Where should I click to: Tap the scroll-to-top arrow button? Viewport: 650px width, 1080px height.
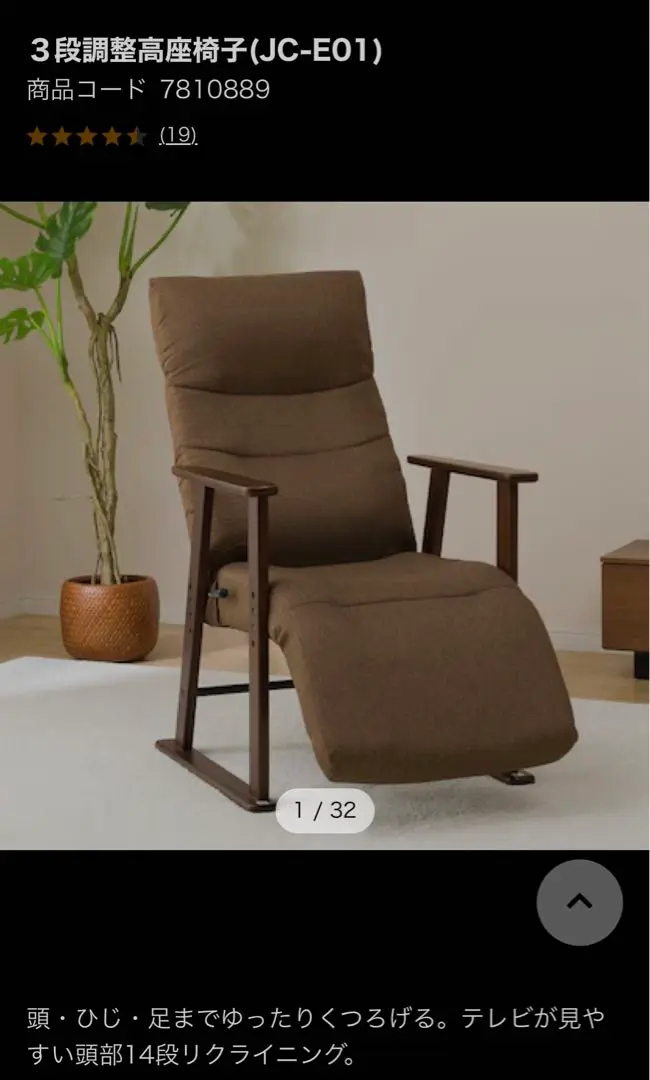579,902
